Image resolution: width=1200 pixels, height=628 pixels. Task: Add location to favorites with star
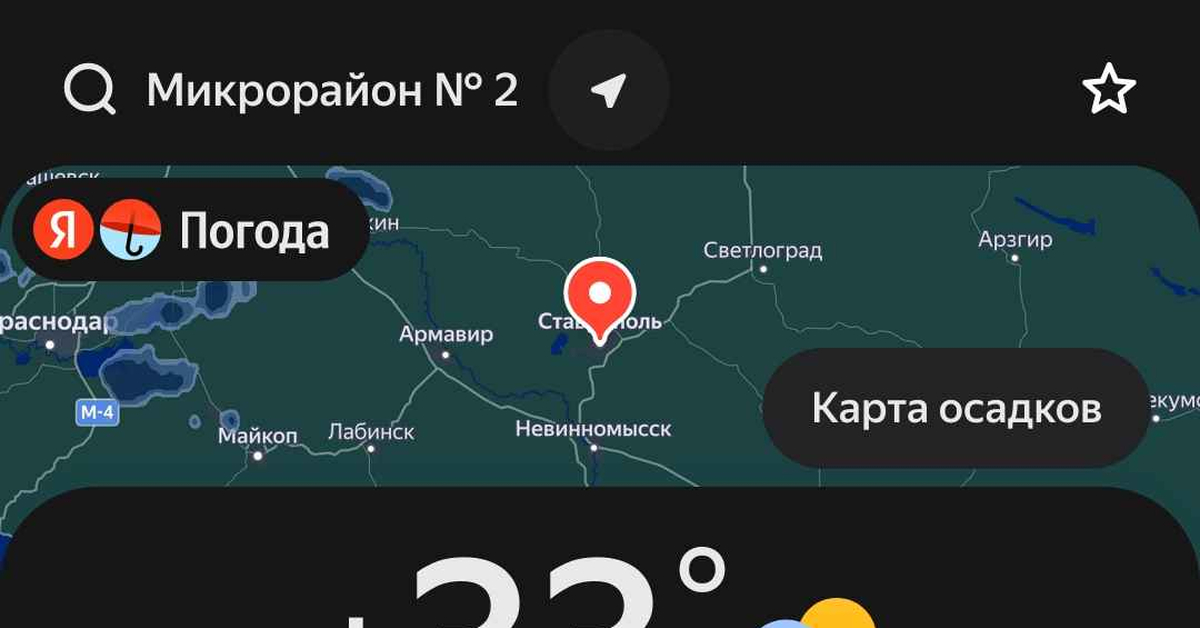pyautogui.click(x=1109, y=92)
